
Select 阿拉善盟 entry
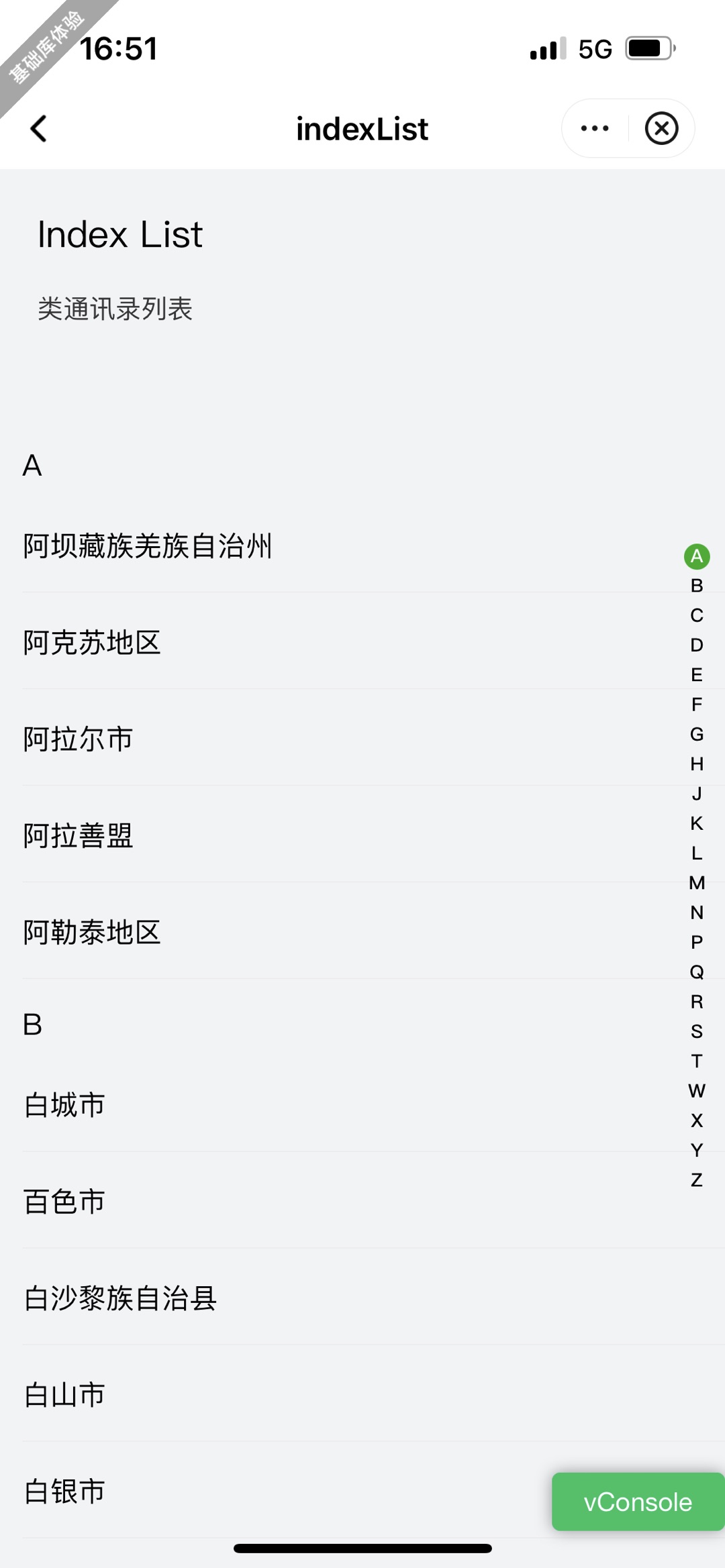click(79, 836)
